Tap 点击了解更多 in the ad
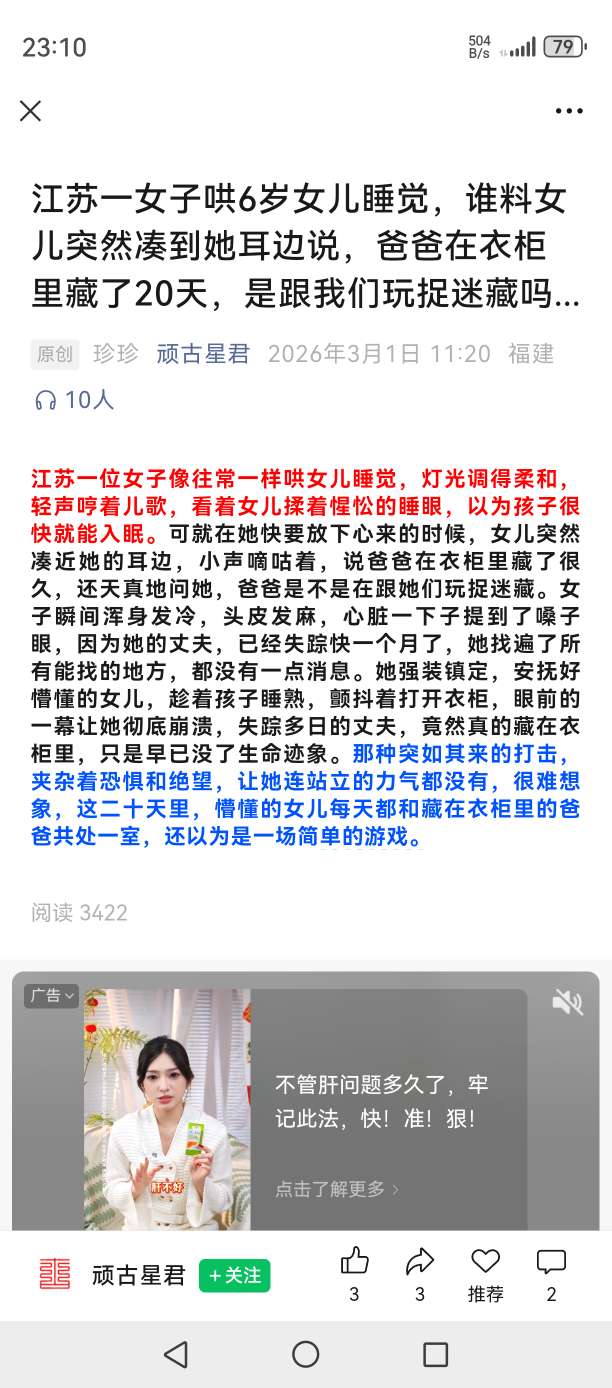 (x=337, y=1189)
